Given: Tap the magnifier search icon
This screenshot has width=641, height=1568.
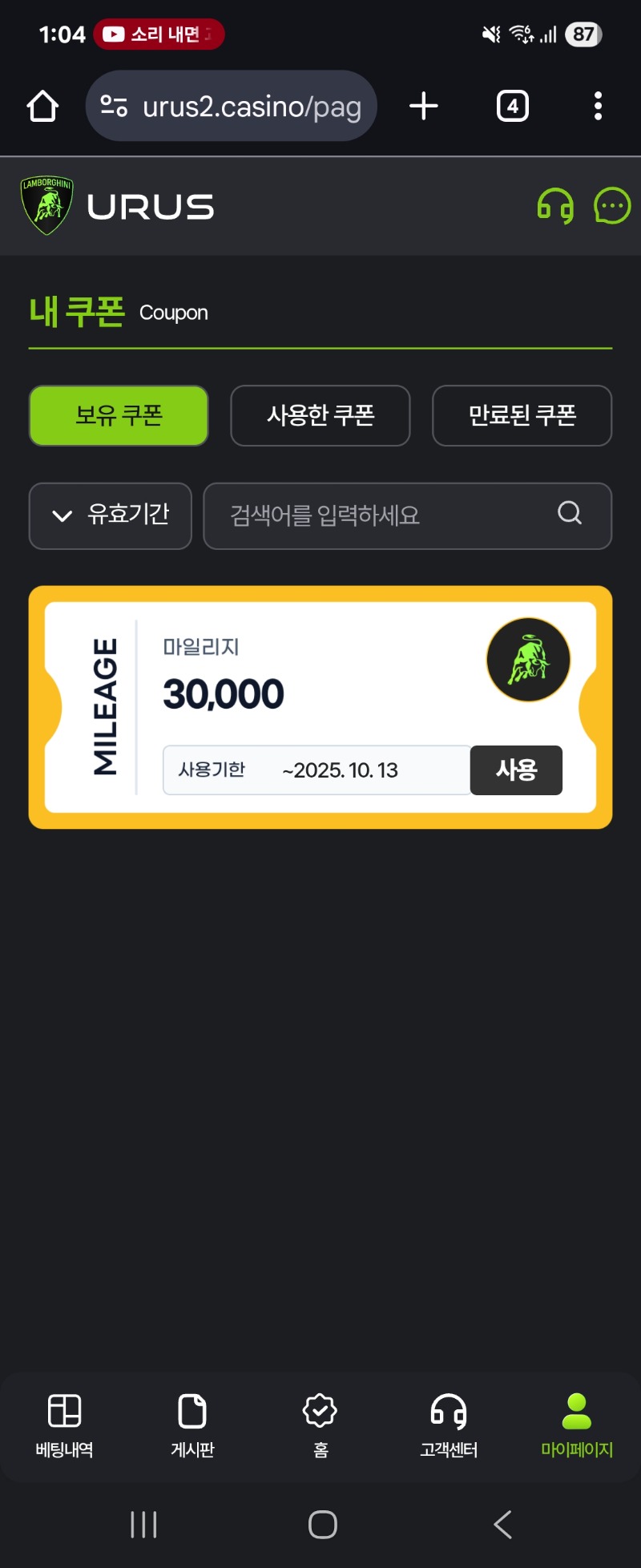Looking at the screenshot, I should (x=570, y=513).
